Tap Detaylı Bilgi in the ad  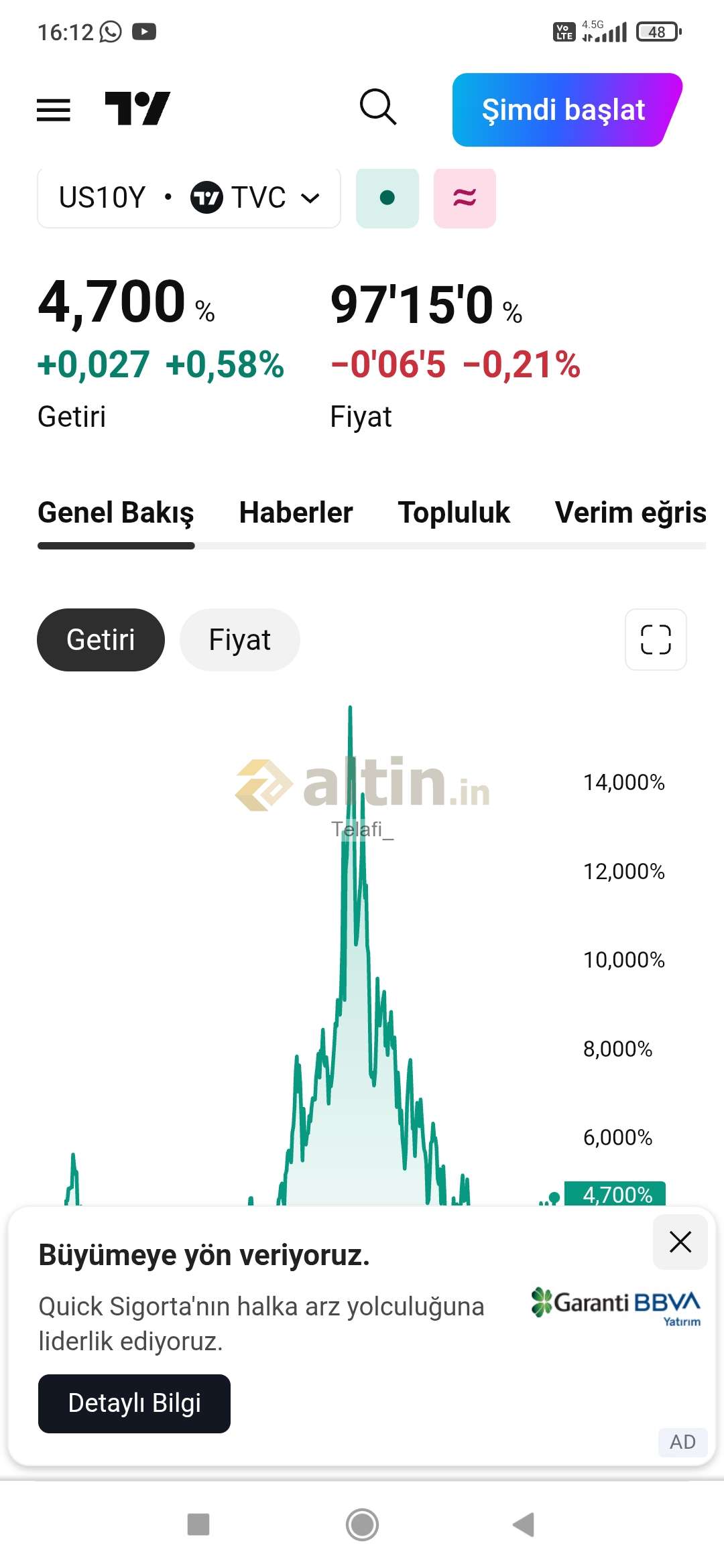[x=134, y=1404]
